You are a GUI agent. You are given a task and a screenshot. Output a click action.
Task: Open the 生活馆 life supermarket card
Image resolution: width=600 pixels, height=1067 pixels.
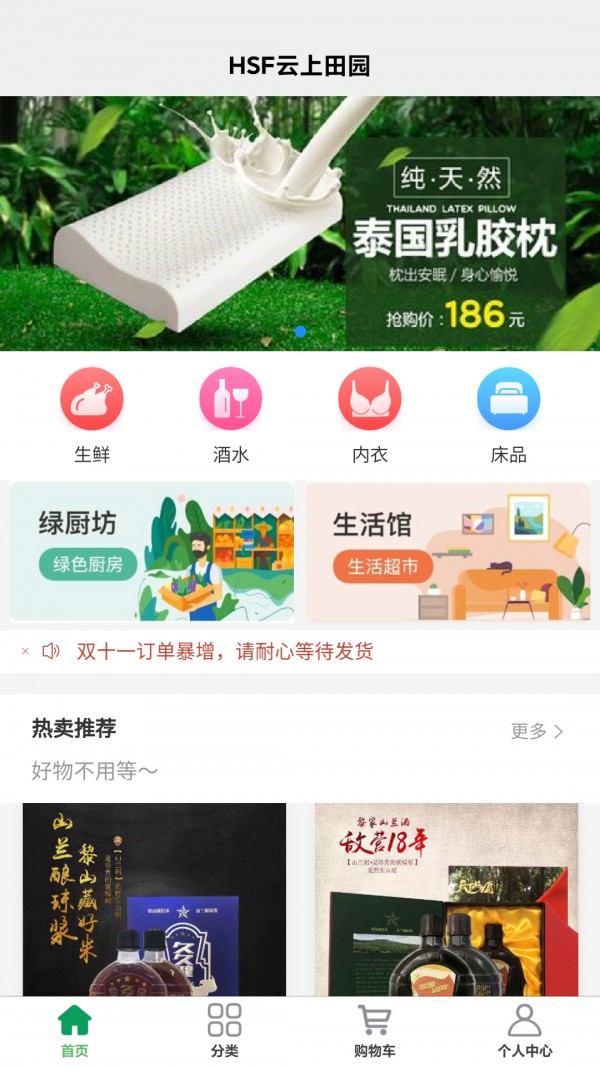click(x=448, y=552)
